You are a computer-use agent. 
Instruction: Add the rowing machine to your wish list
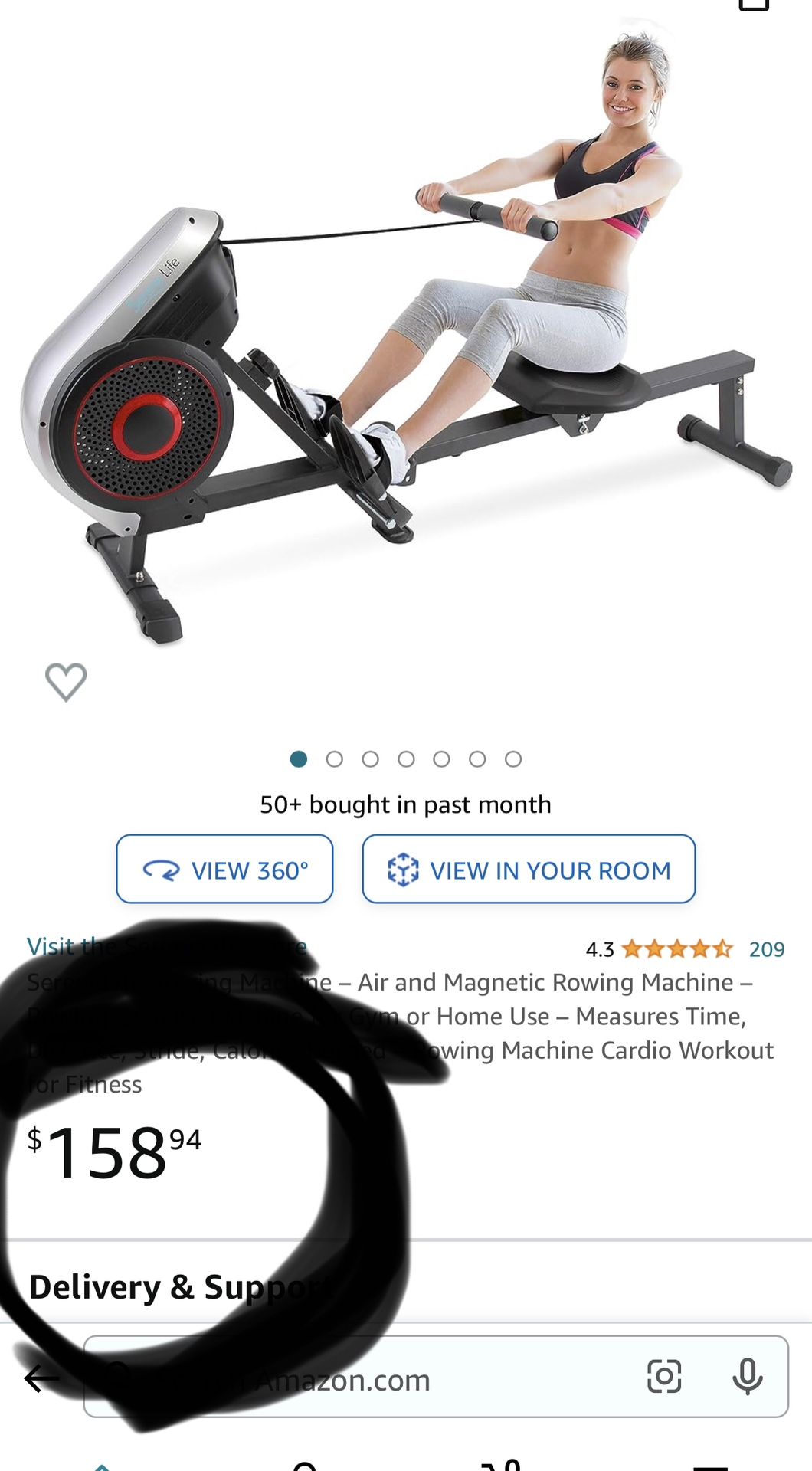pyautogui.click(x=66, y=681)
